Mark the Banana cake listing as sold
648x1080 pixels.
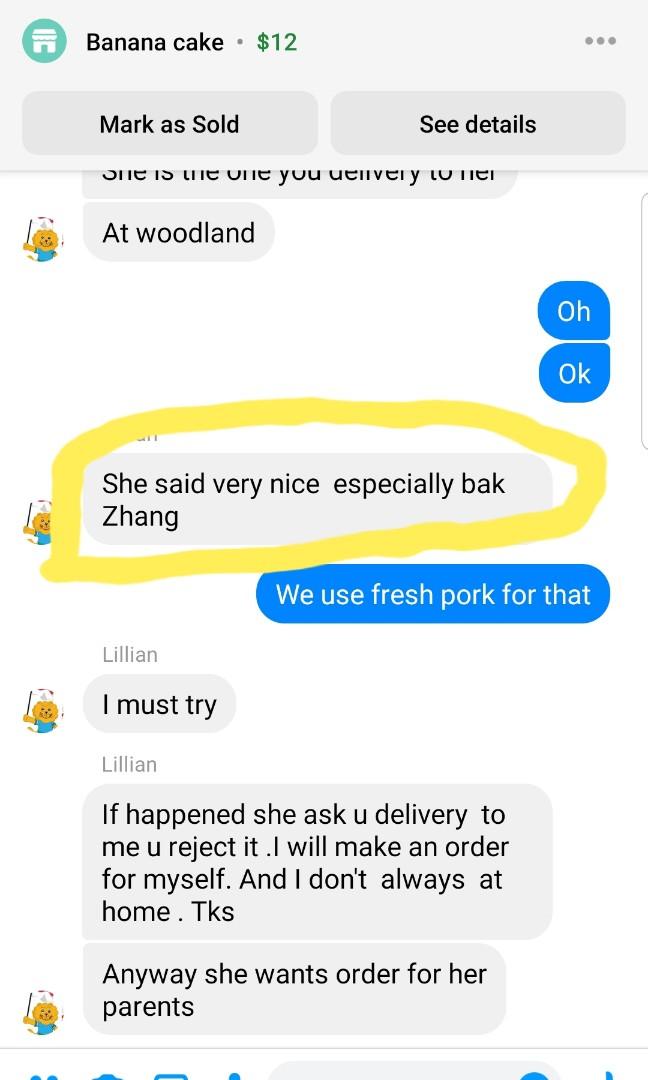169,125
